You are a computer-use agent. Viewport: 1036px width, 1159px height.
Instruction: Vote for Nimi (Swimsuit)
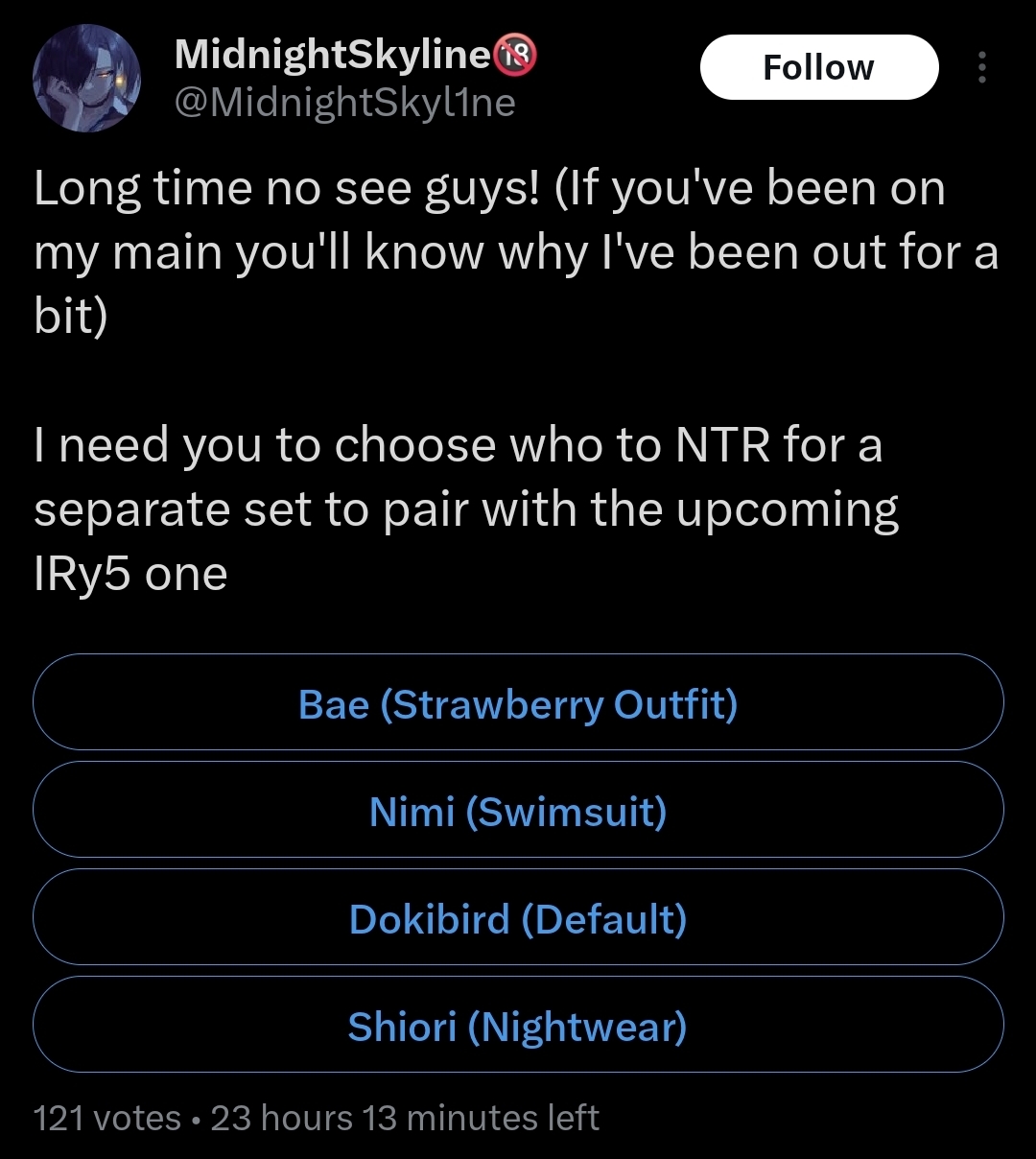click(x=518, y=811)
